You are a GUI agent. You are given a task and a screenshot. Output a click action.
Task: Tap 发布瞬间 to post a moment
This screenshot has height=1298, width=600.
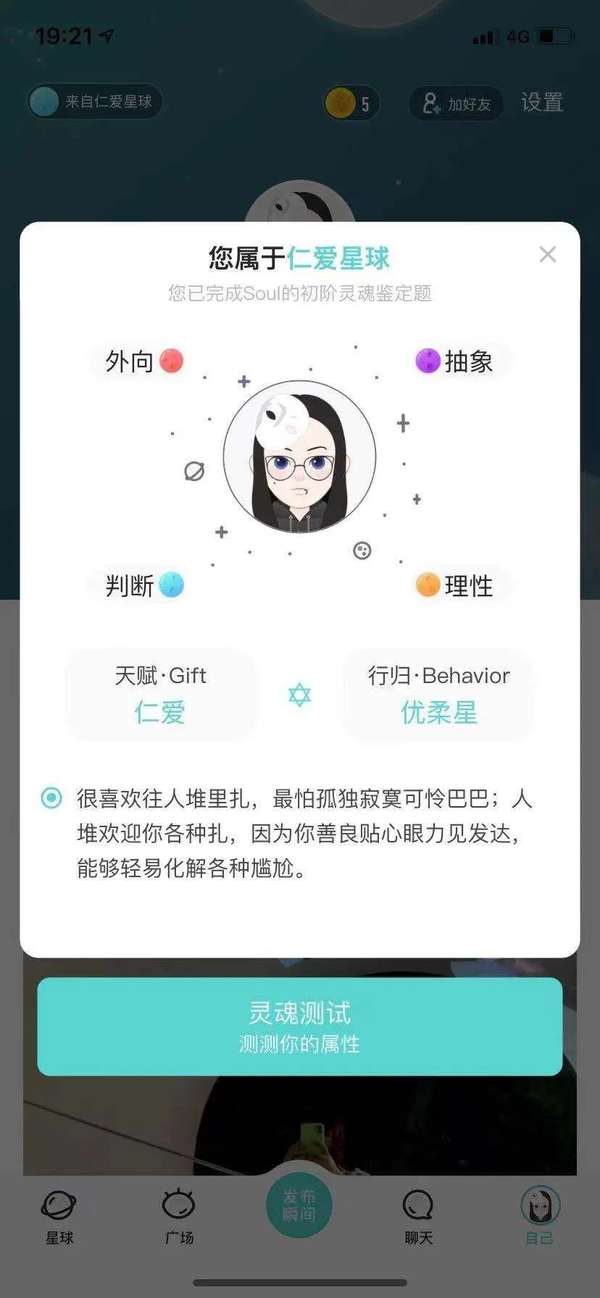pos(299,1205)
